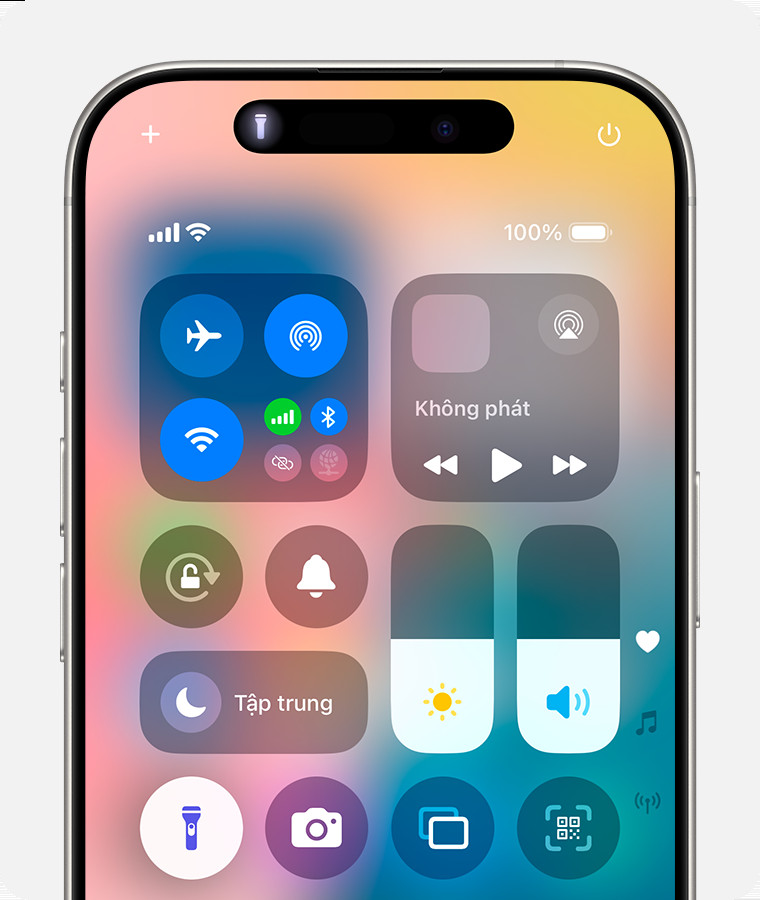
Task: Skip to the next track
Action: point(570,465)
